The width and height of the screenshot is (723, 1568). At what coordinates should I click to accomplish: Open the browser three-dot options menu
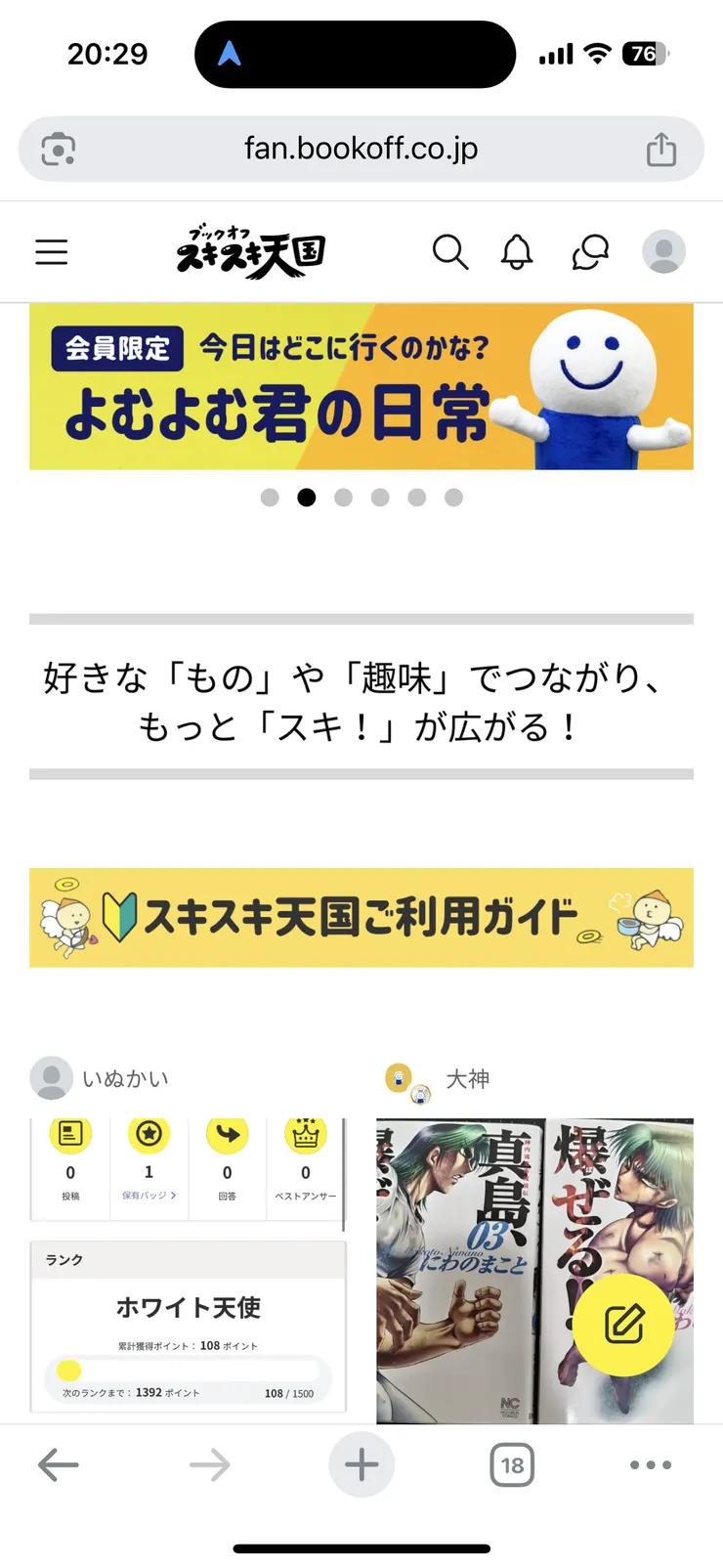[650, 1464]
